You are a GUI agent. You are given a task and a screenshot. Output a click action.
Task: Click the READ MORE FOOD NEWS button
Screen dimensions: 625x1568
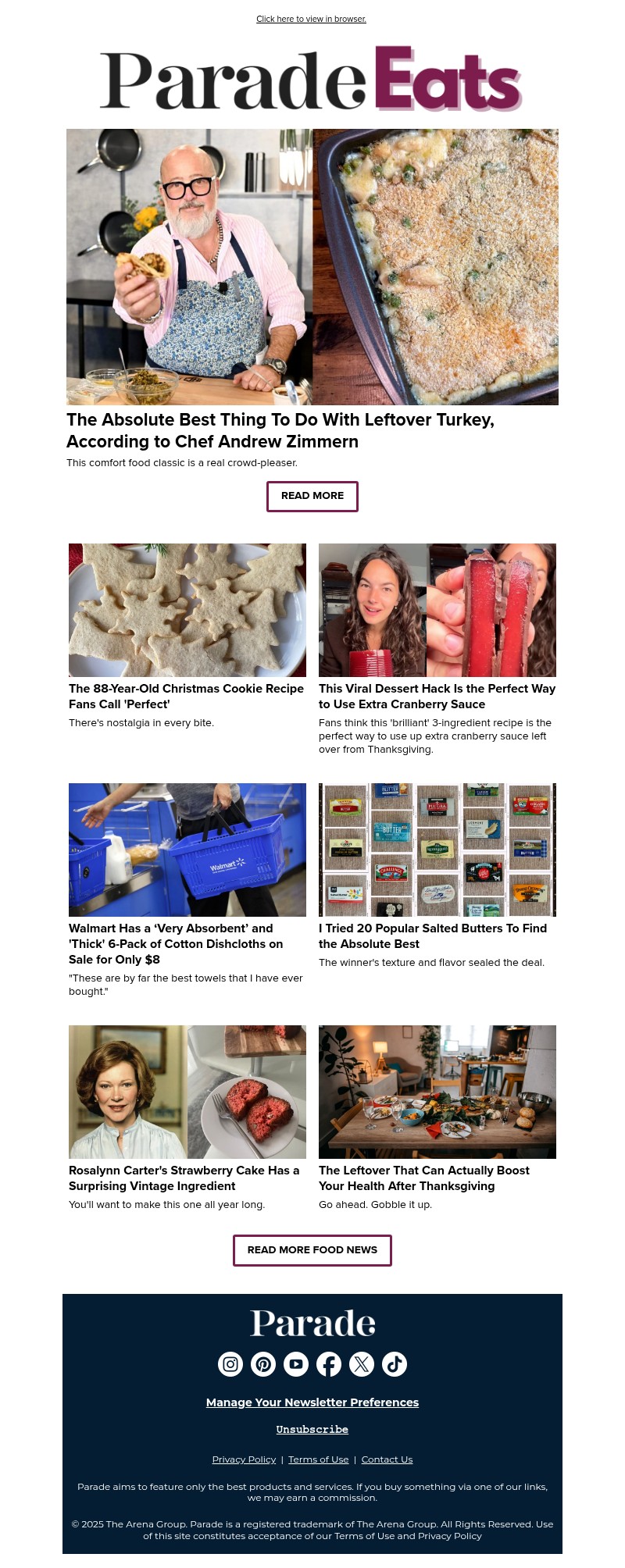(312, 1250)
